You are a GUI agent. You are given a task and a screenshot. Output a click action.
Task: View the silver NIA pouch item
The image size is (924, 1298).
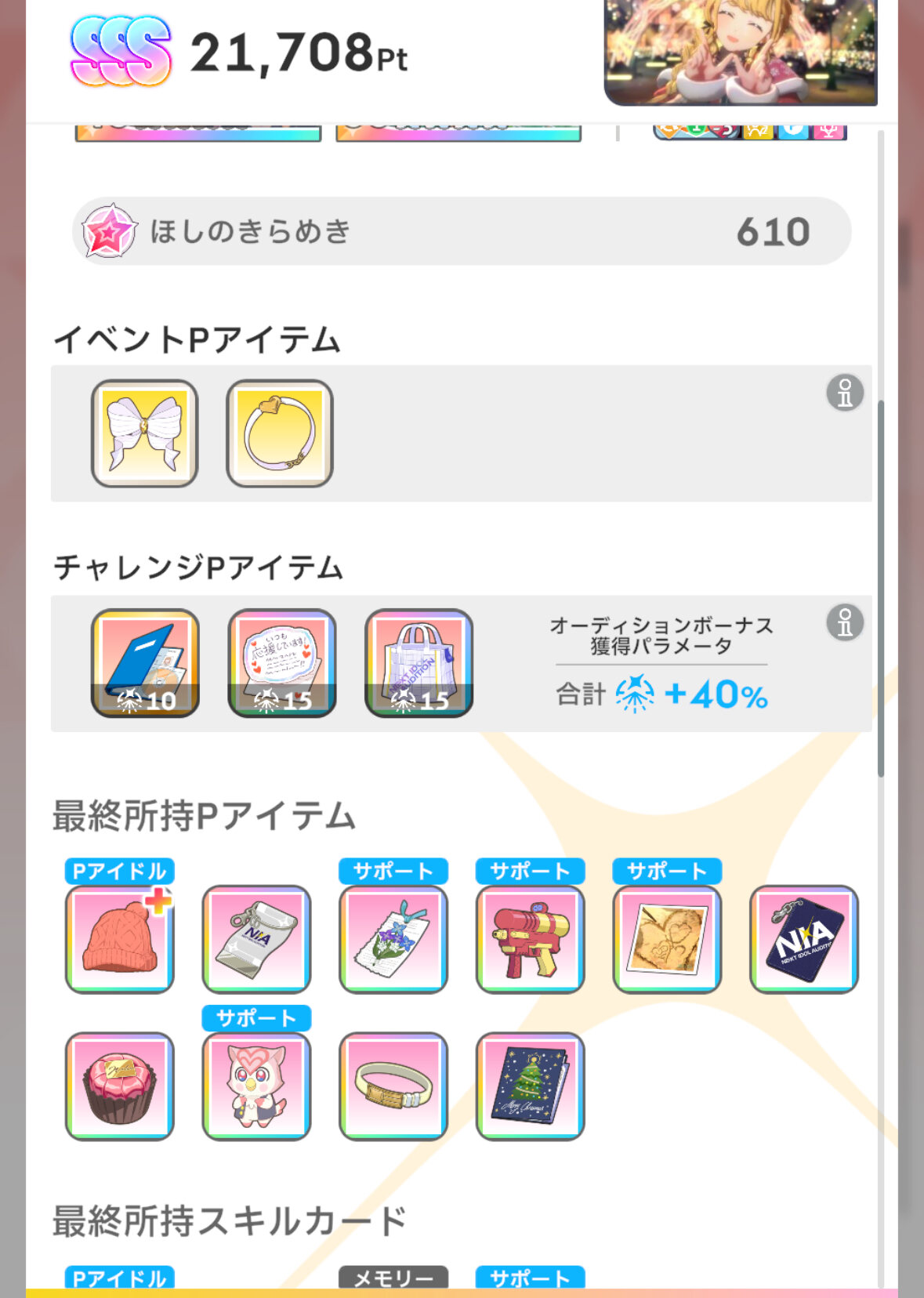[256, 939]
